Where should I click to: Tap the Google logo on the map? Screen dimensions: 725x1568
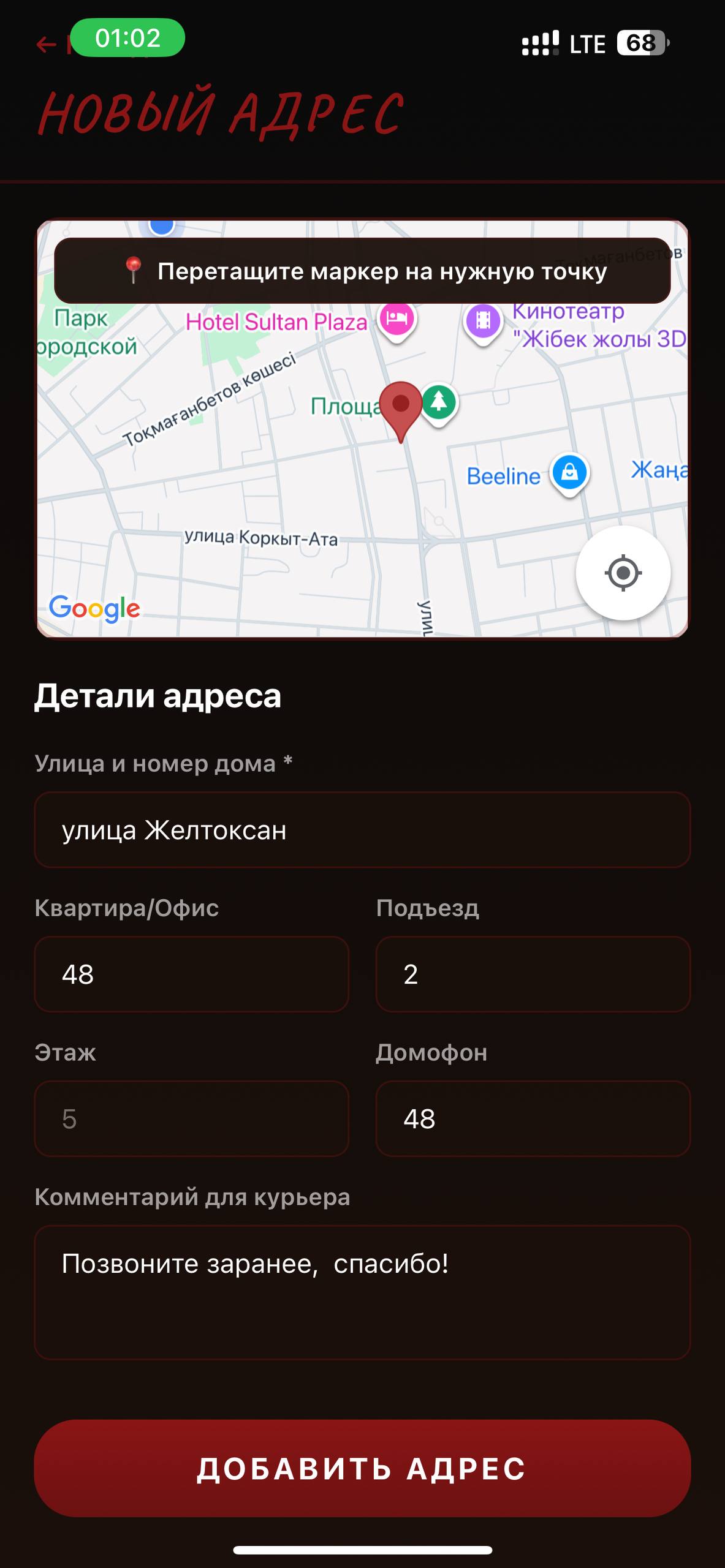pos(94,608)
